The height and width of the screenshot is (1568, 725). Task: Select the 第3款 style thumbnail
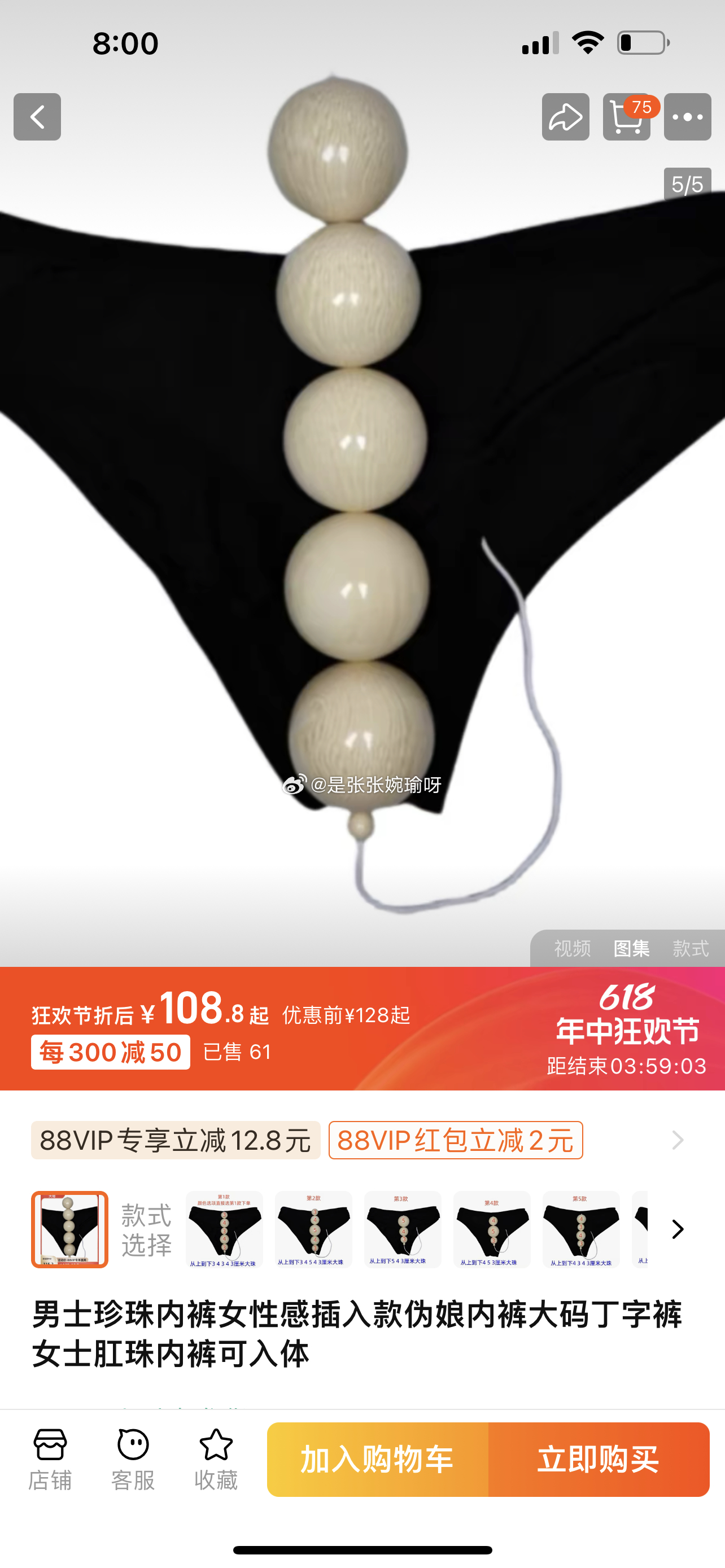tap(403, 1229)
